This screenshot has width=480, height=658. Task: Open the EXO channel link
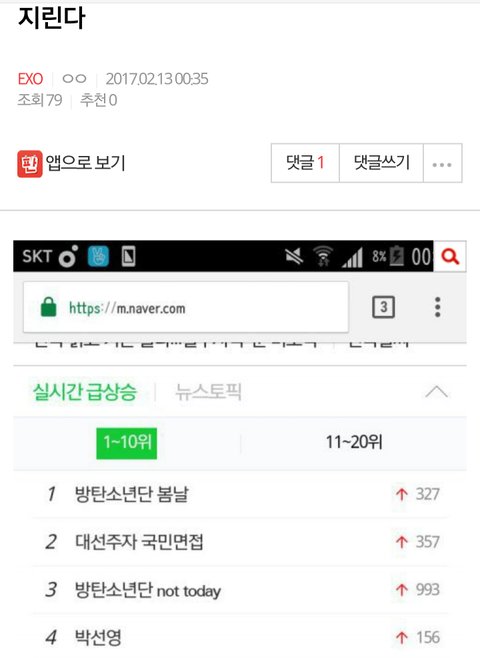point(30,79)
